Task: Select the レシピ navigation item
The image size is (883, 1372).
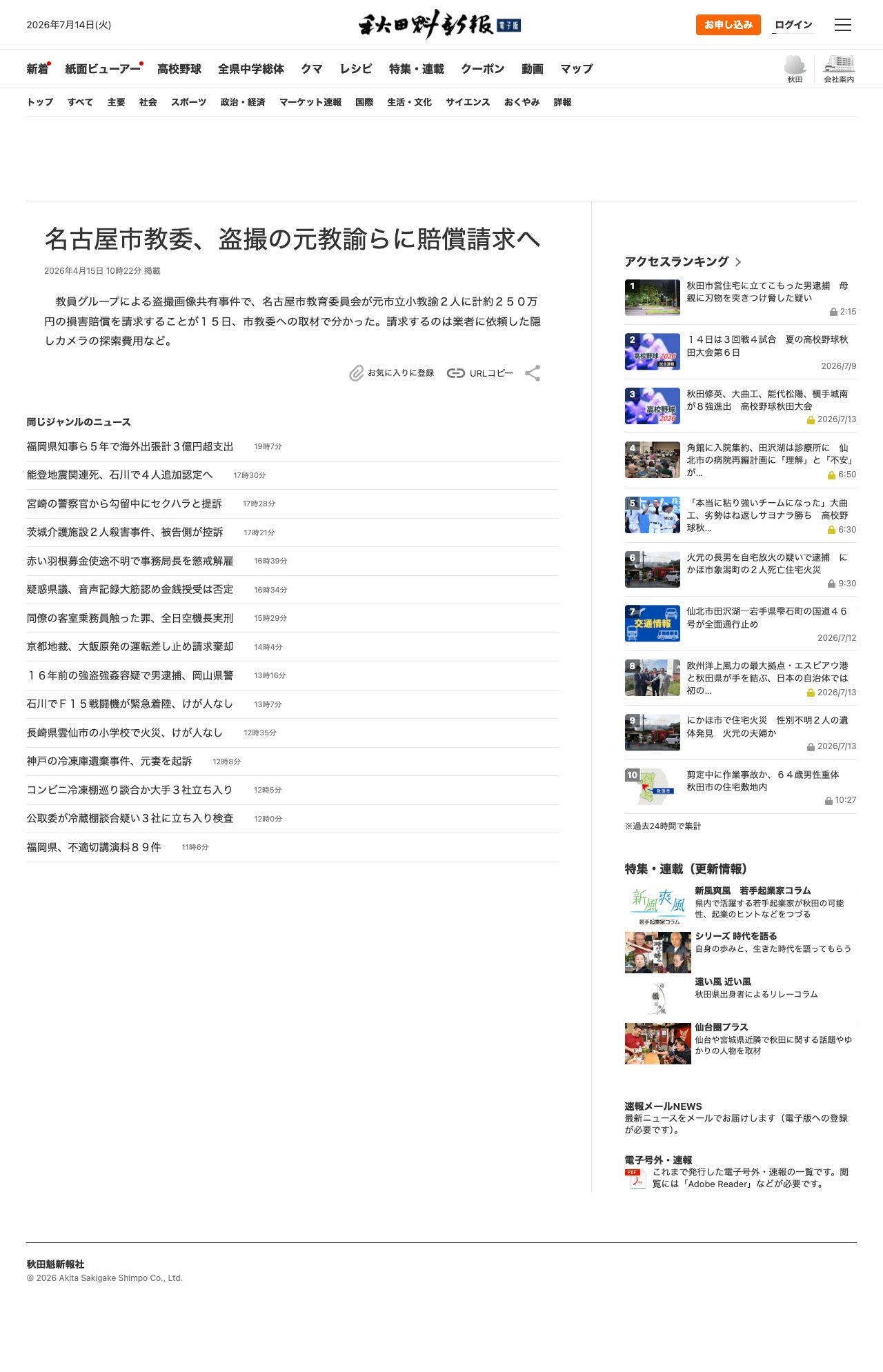Action: [x=356, y=69]
